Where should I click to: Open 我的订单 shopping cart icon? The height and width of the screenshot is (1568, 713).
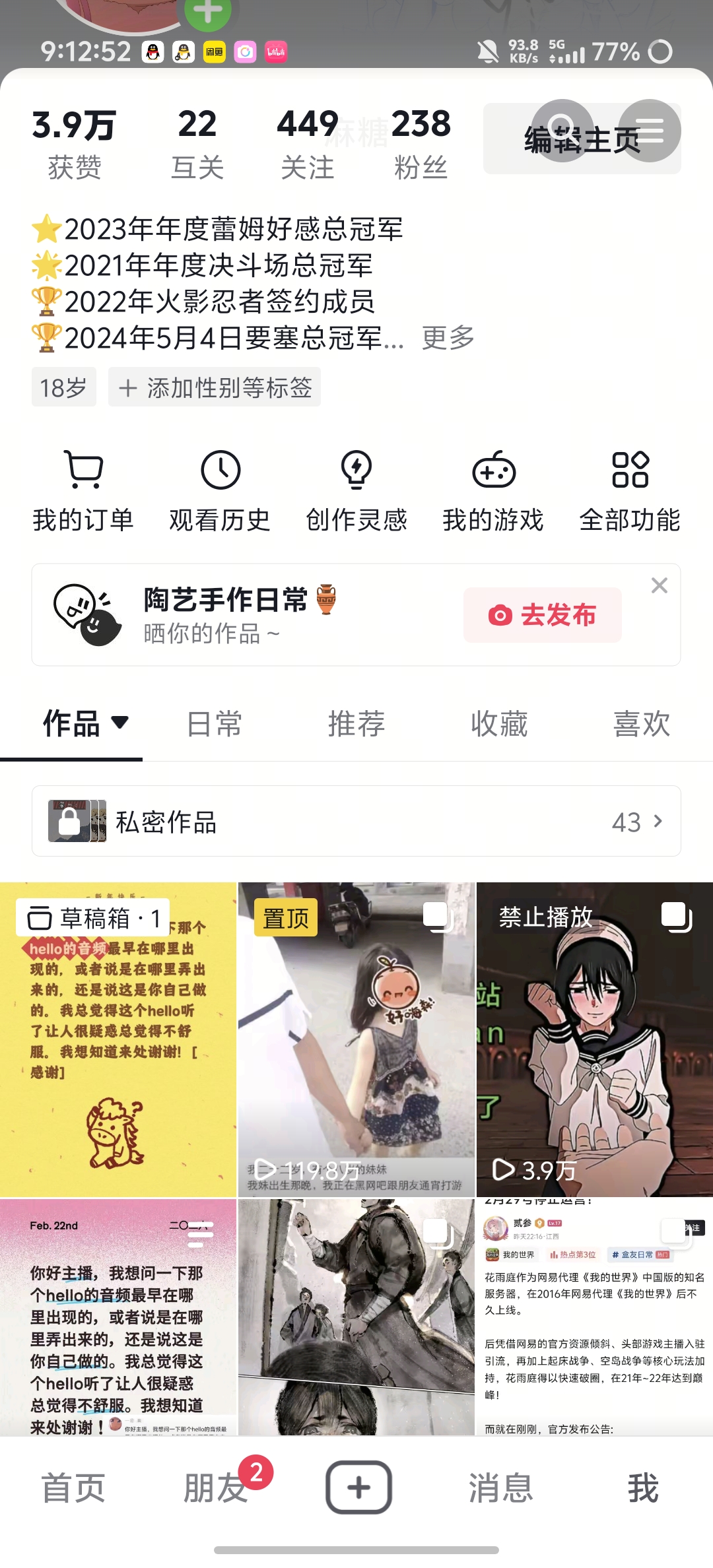point(83,471)
